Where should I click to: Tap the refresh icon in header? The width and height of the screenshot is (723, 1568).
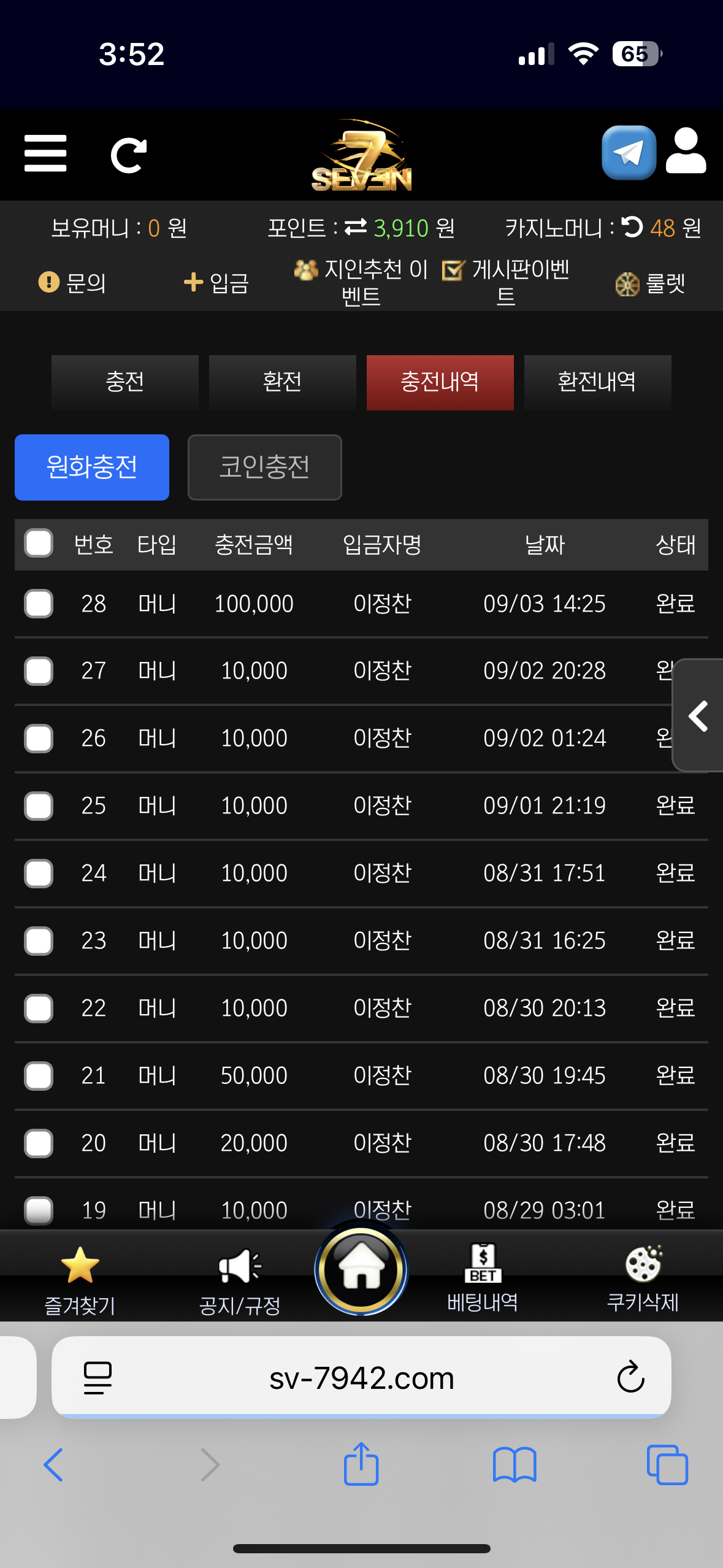tap(129, 155)
